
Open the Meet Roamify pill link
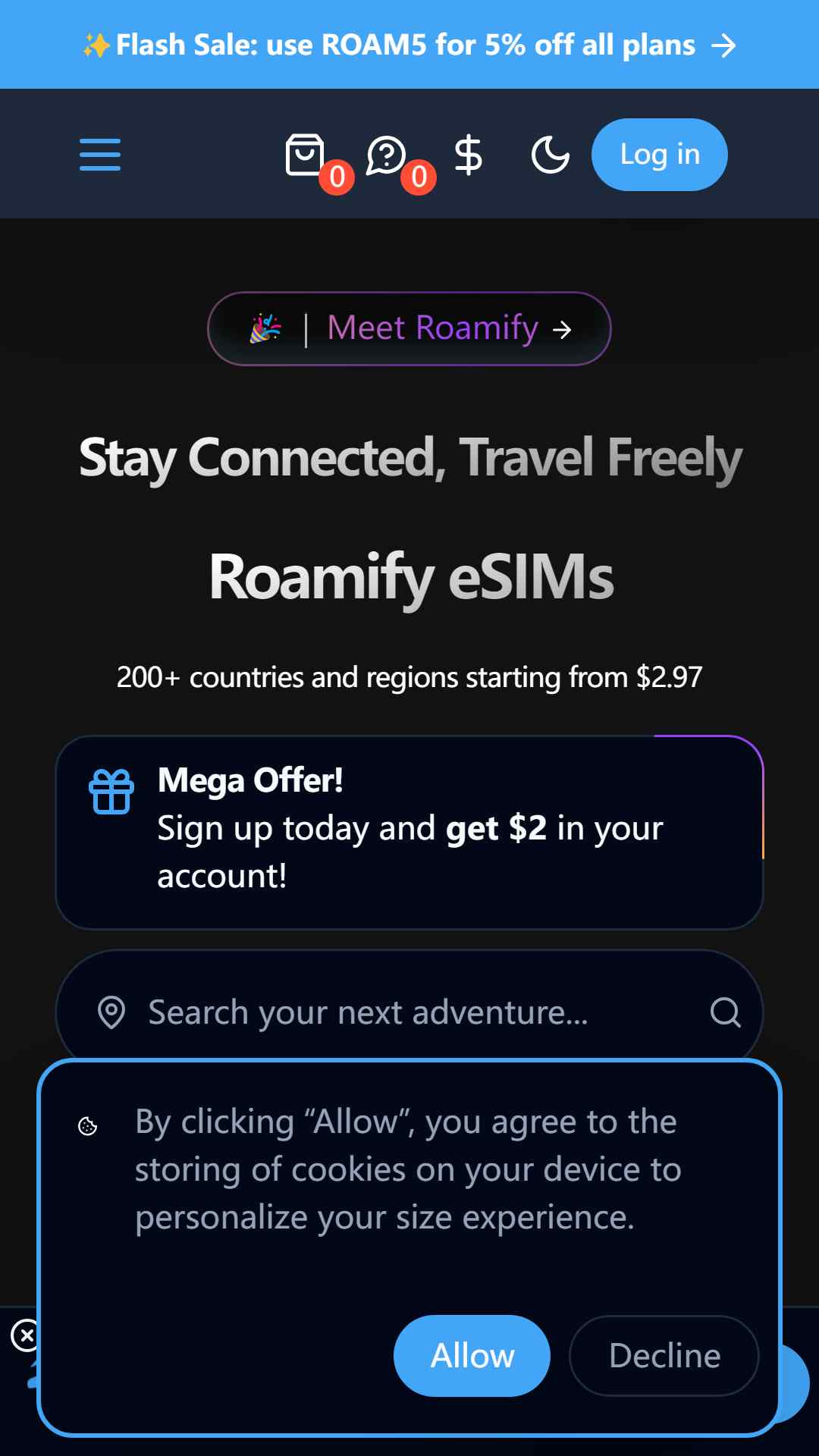tap(409, 328)
